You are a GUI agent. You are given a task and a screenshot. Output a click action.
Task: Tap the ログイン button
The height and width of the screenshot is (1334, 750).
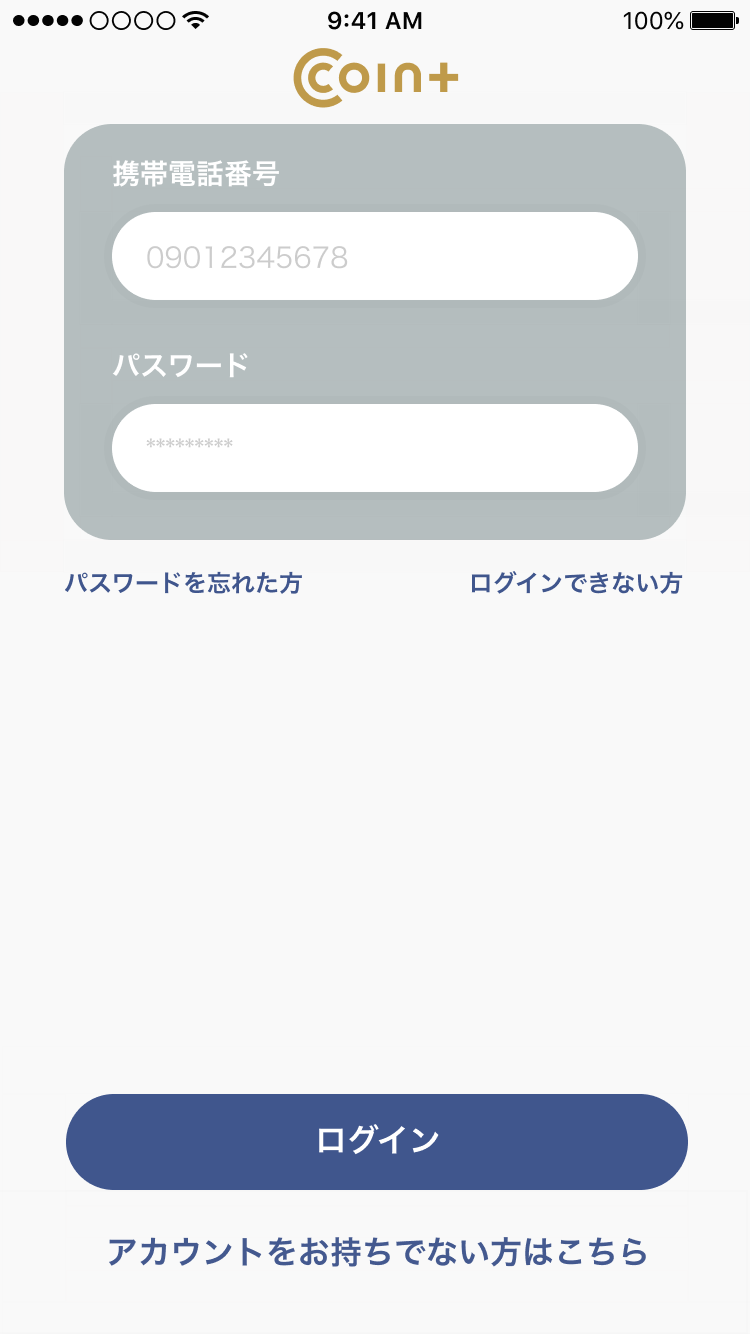[x=376, y=1141]
